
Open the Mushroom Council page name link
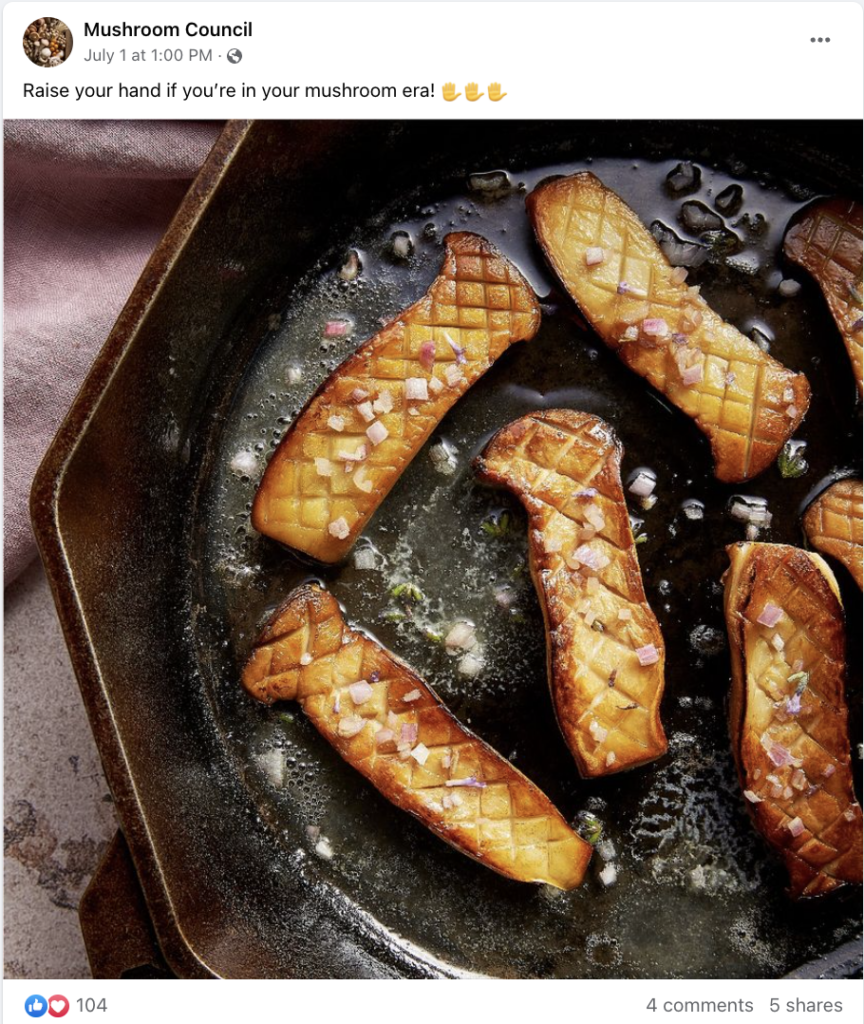[x=167, y=30]
